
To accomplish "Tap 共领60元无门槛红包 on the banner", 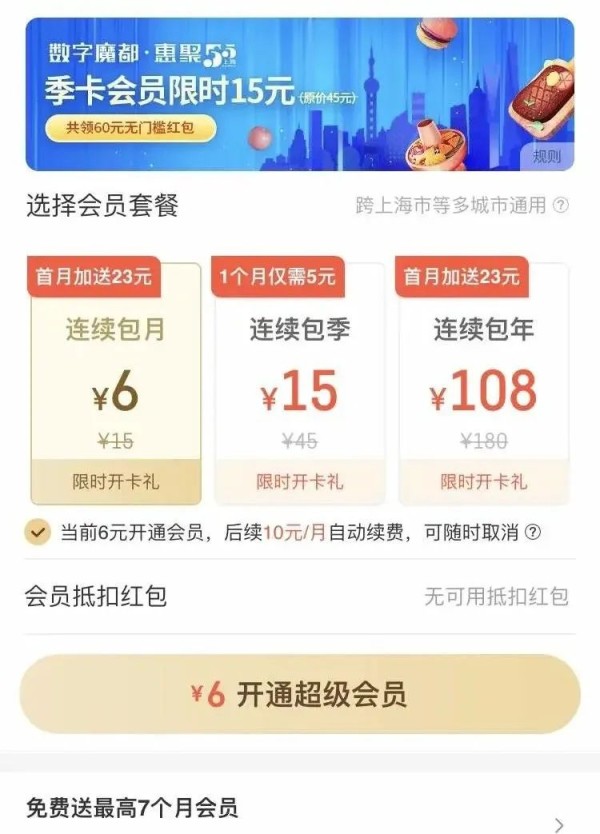I will coord(130,127).
